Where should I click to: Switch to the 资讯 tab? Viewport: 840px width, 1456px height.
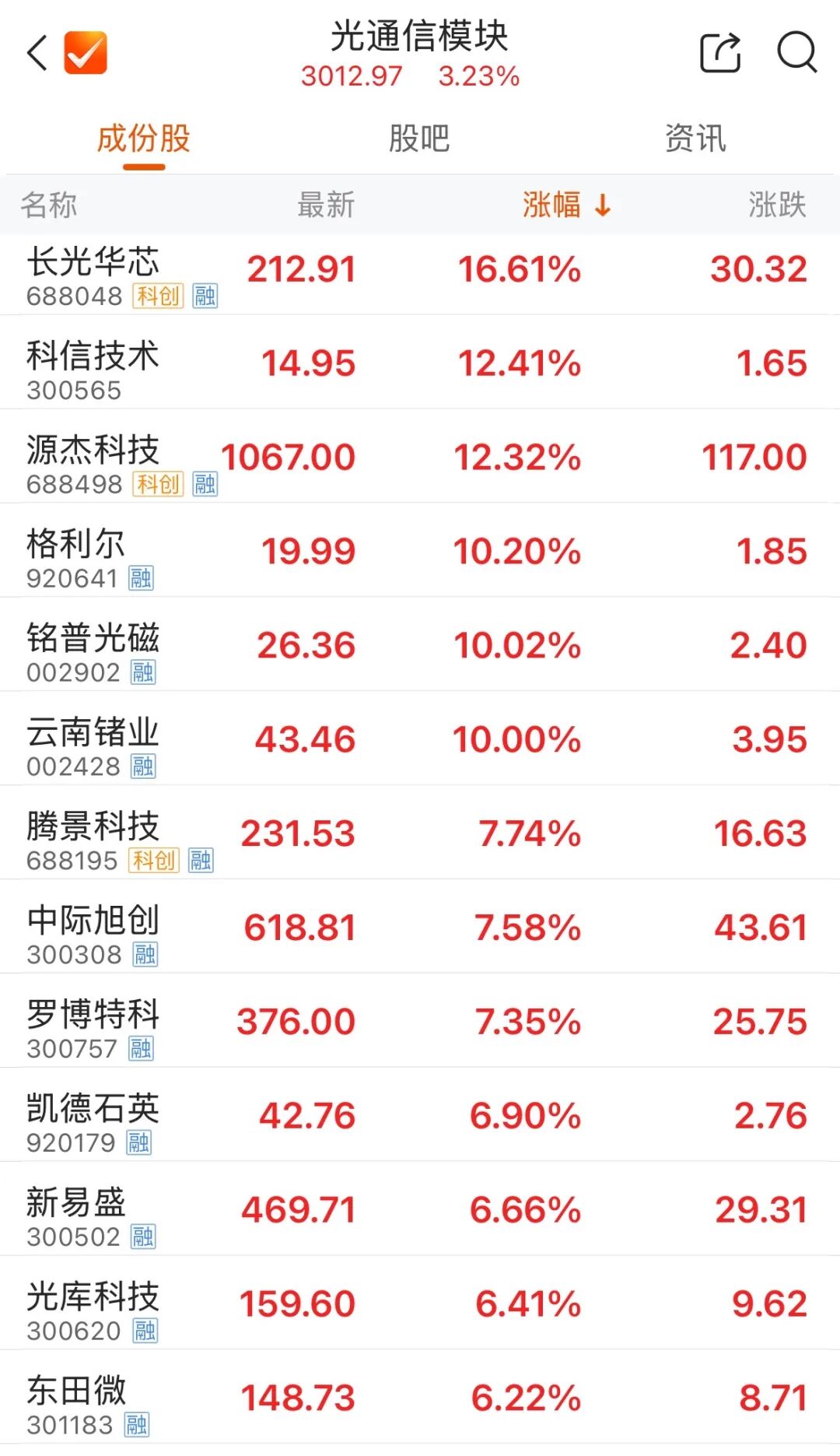[x=695, y=139]
